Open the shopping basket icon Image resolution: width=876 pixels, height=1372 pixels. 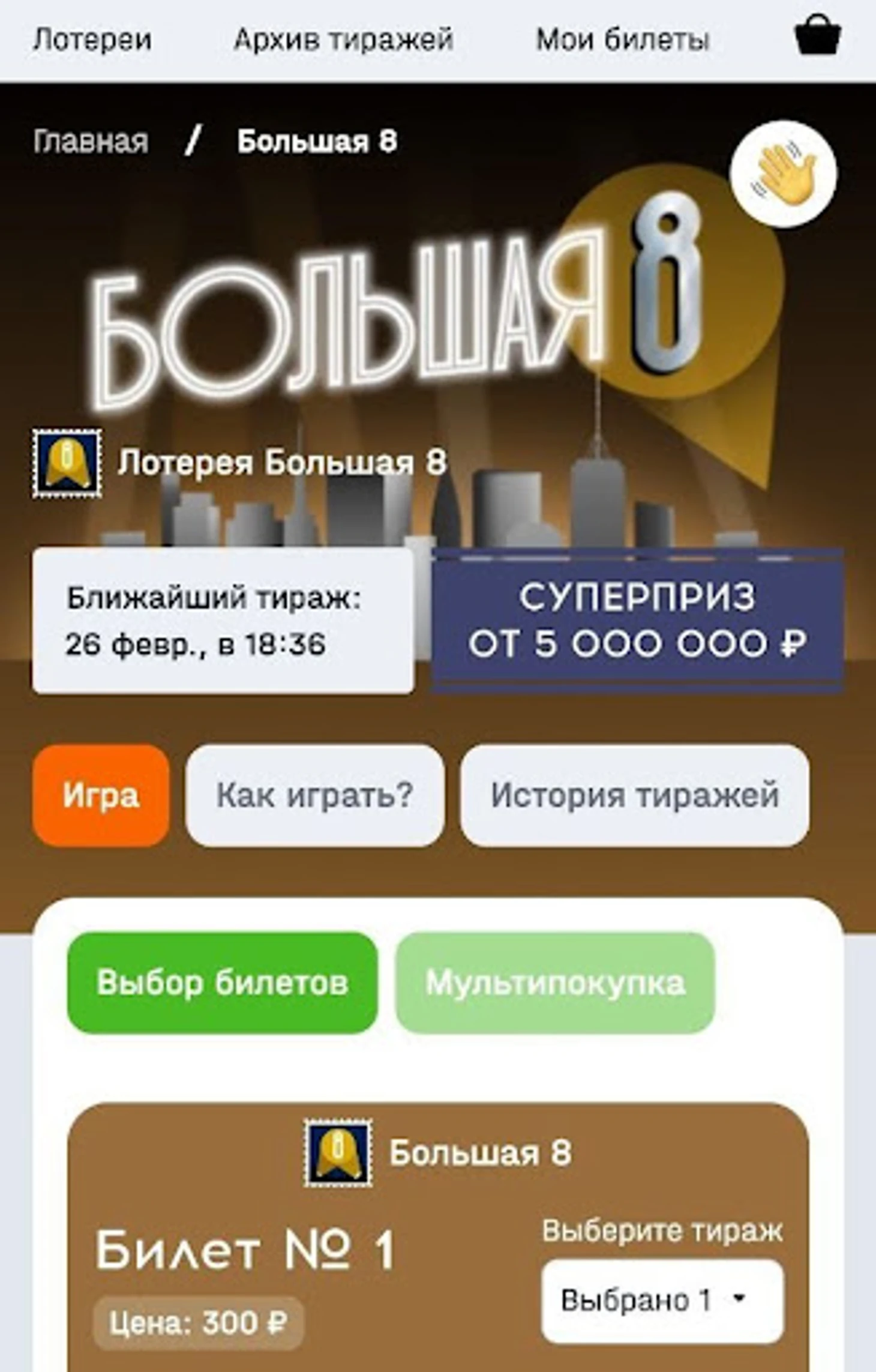pyautogui.click(x=817, y=36)
